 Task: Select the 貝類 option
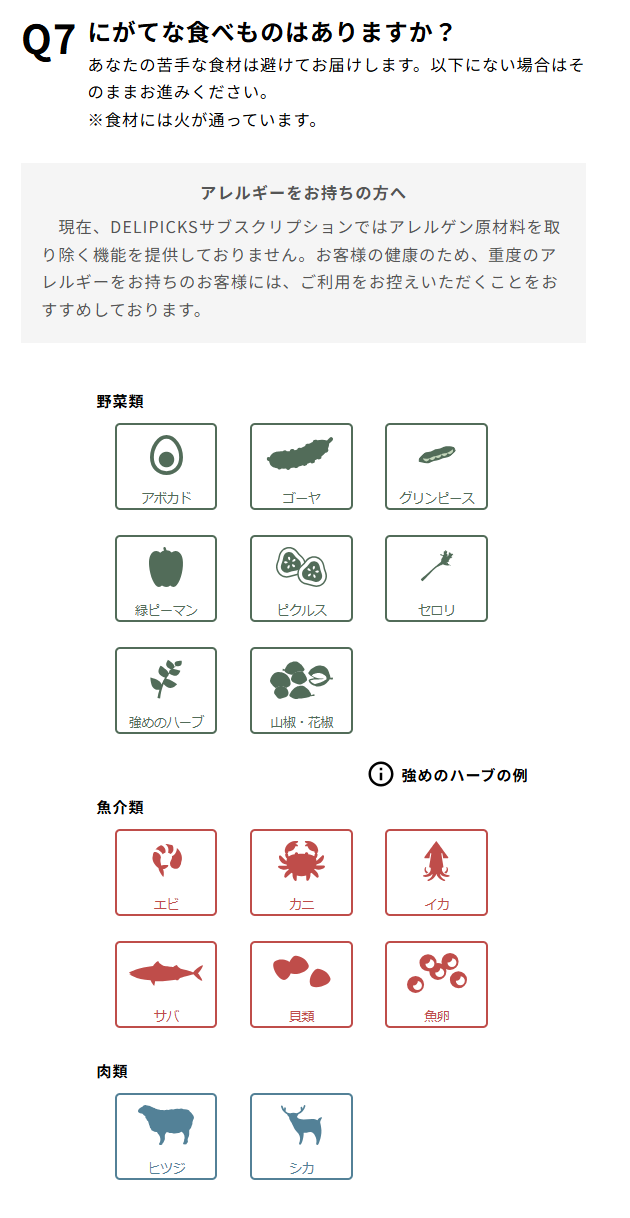click(x=301, y=984)
